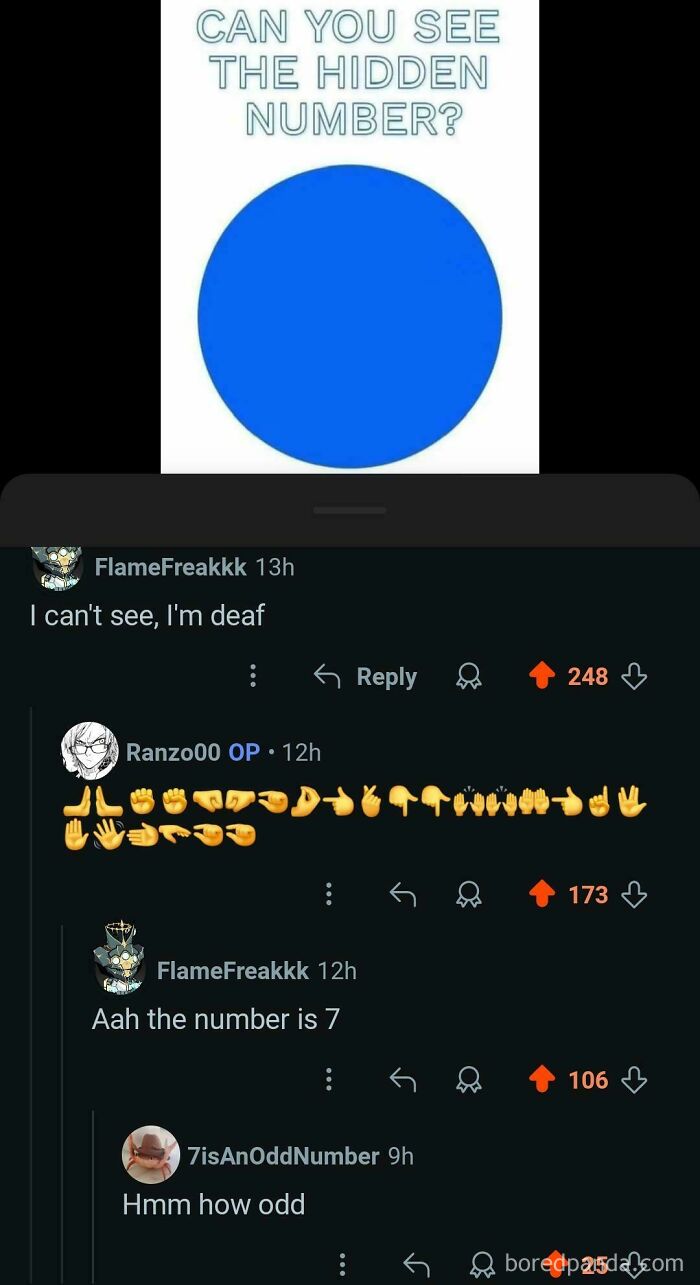Award Ranzo00's hand emoji comment
Image resolution: width=700 pixels, height=1285 pixels.
point(467,896)
